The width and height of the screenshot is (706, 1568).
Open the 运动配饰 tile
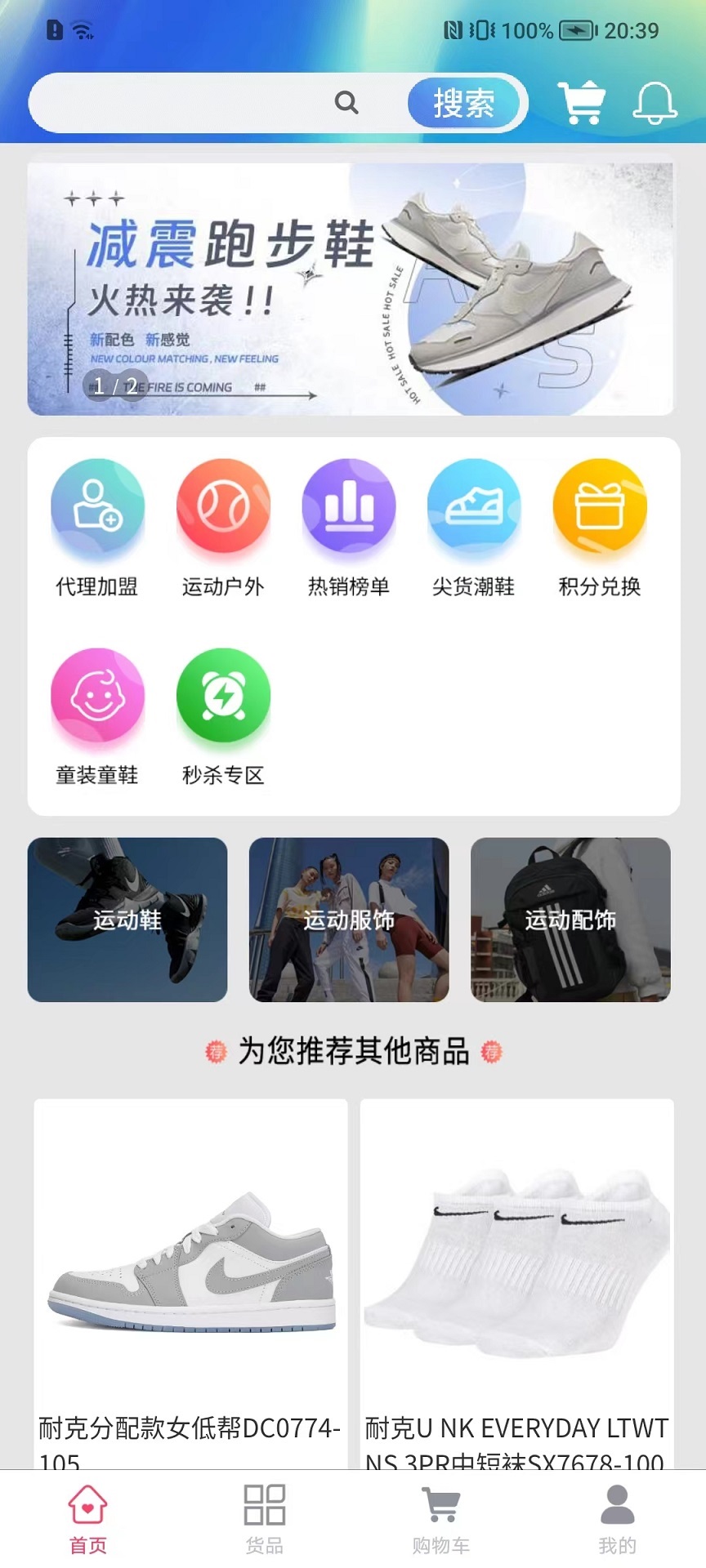pyautogui.click(x=570, y=920)
